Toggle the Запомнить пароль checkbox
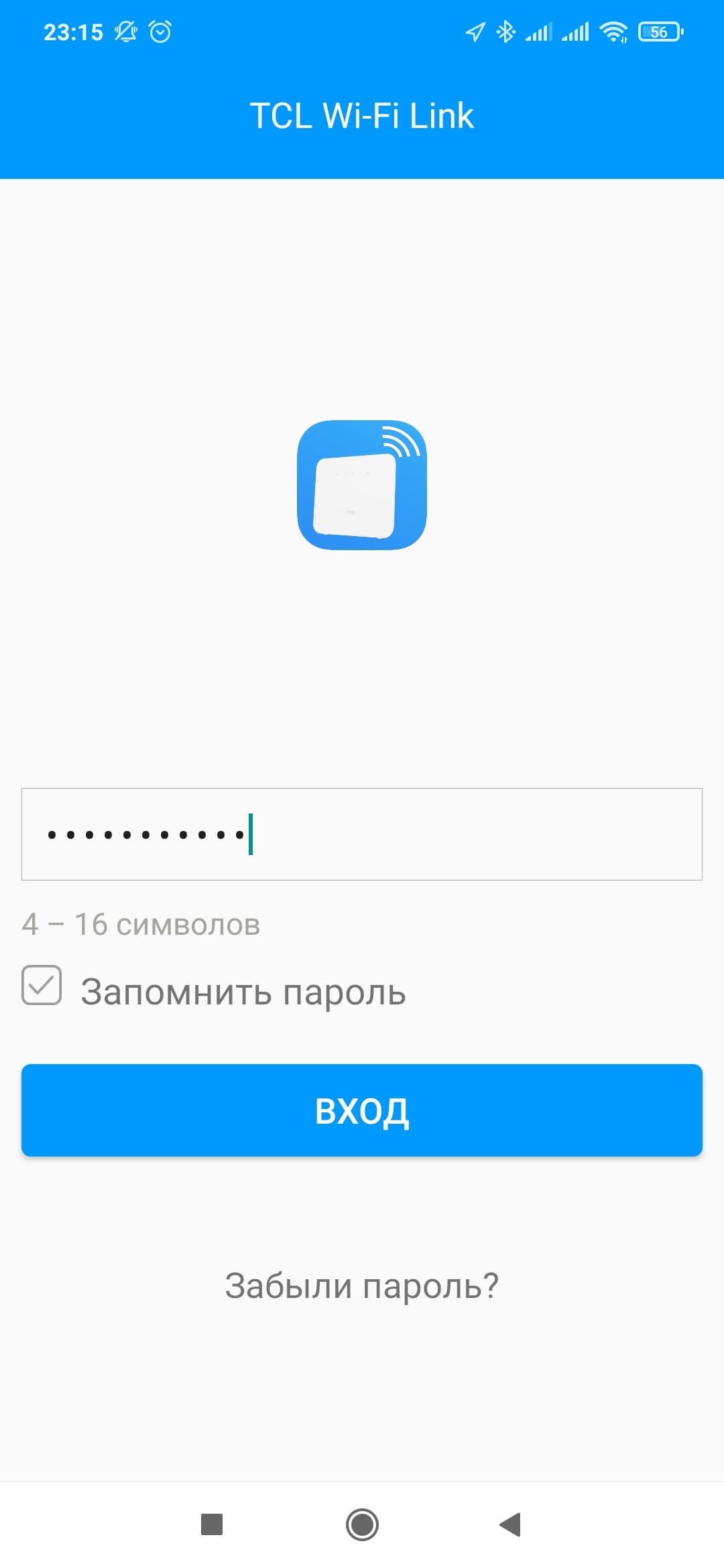Viewport: 724px width, 1568px height. point(42,985)
